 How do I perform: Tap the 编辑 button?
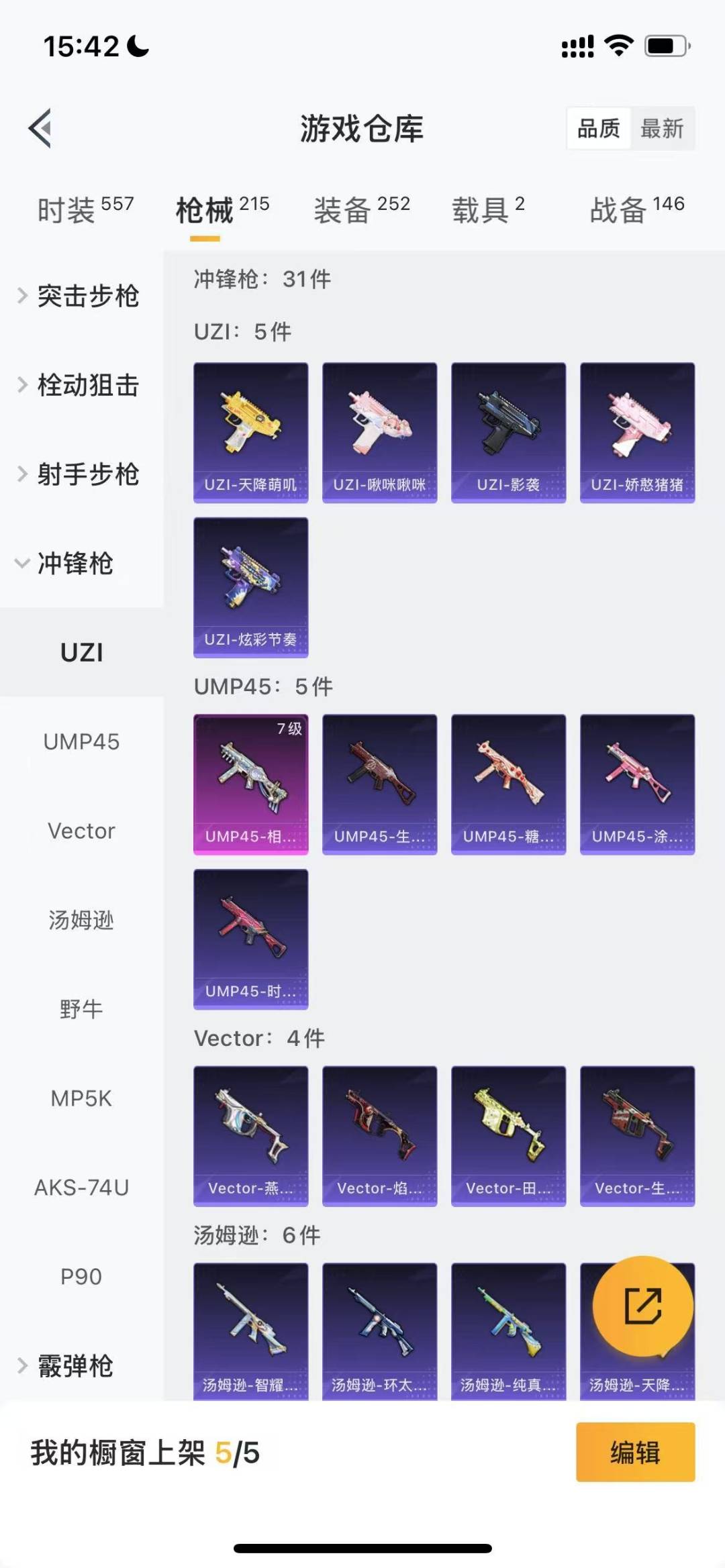635,1452
